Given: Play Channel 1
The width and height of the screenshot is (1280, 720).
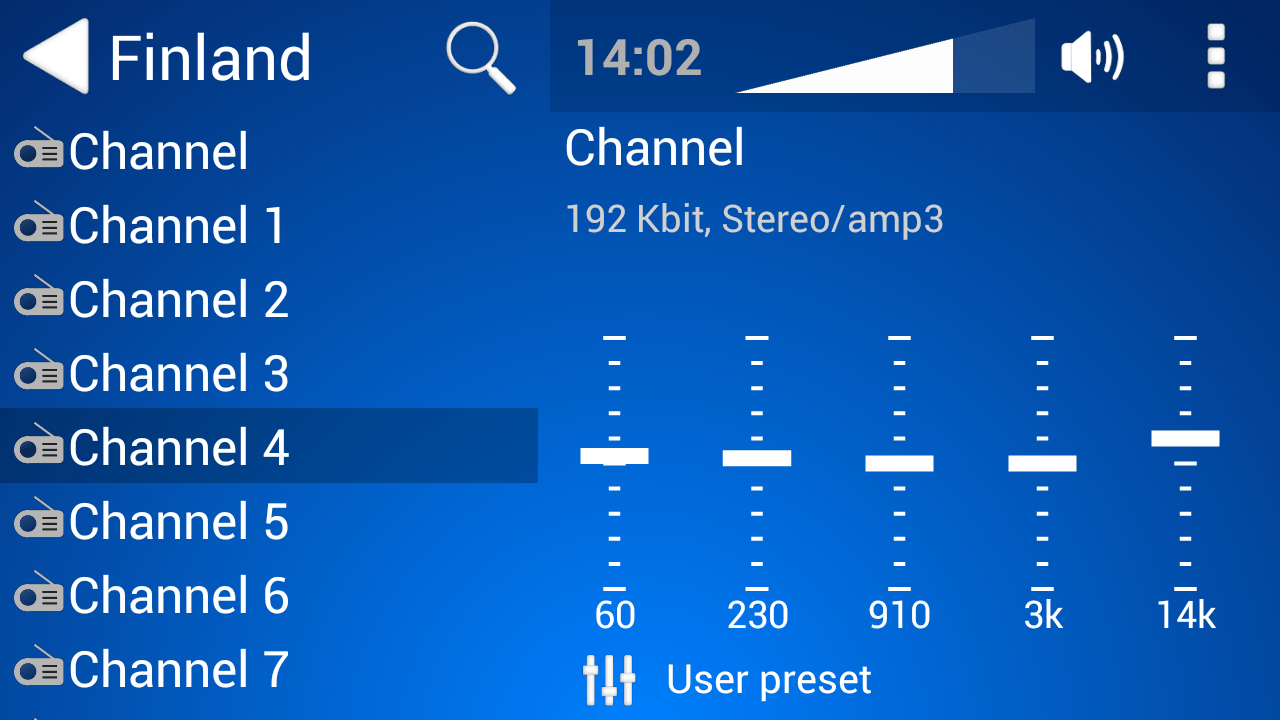Looking at the screenshot, I should tap(178, 226).
